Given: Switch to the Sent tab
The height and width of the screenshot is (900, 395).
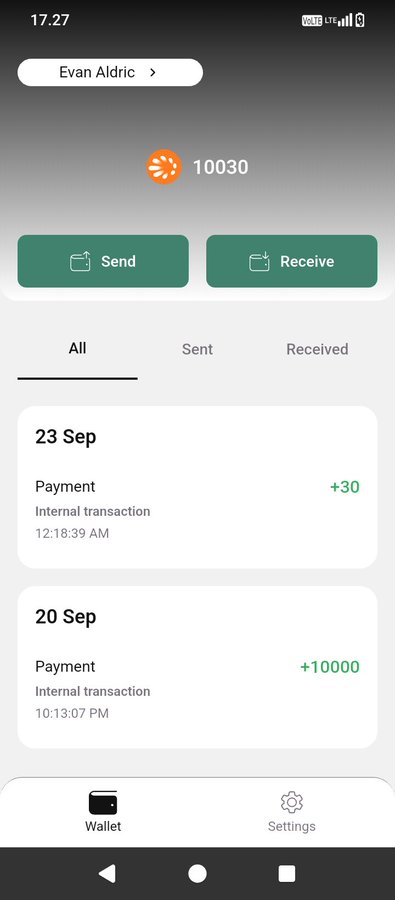Looking at the screenshot, I should [x=198, y=350].
